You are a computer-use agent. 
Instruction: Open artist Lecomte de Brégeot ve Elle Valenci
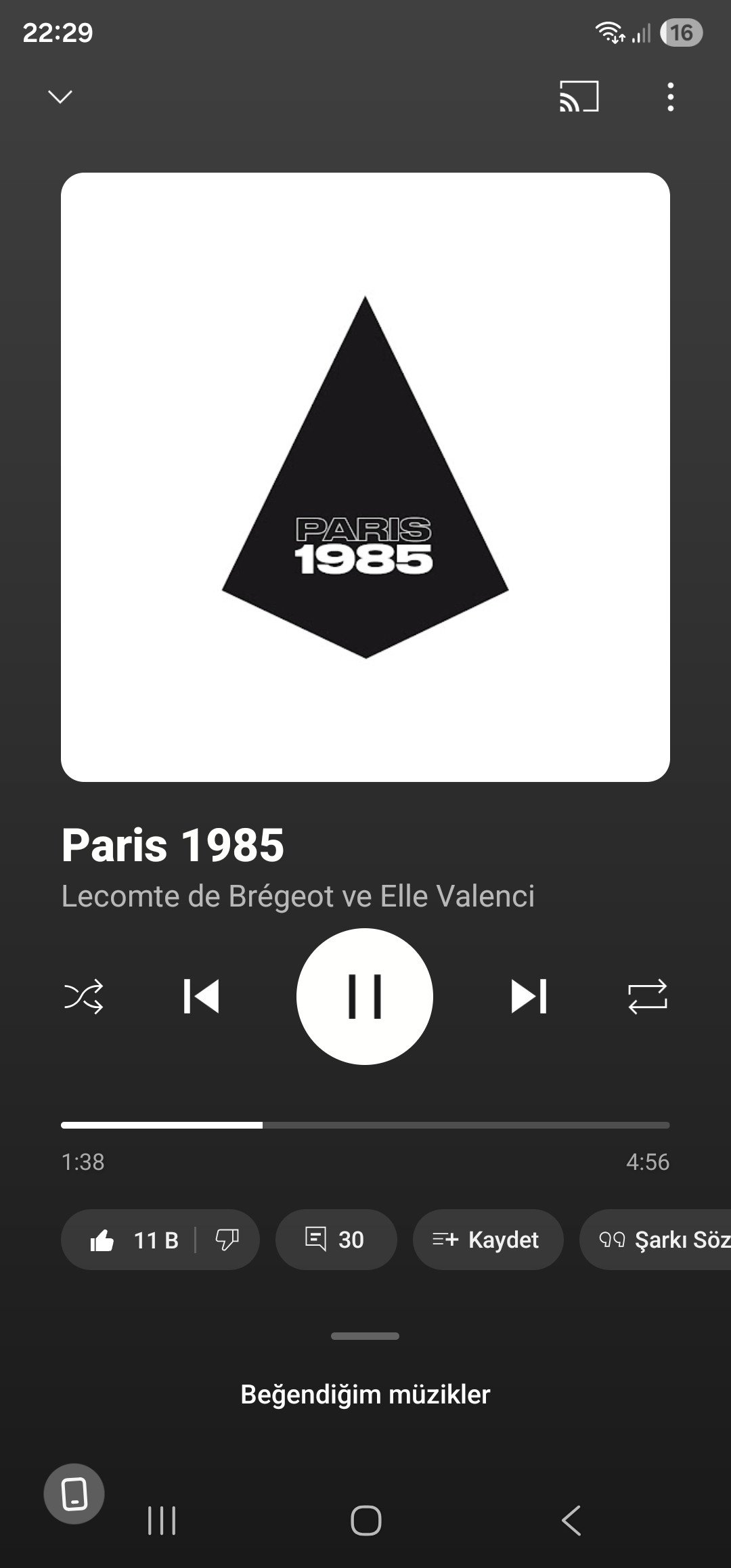(298, 896)
